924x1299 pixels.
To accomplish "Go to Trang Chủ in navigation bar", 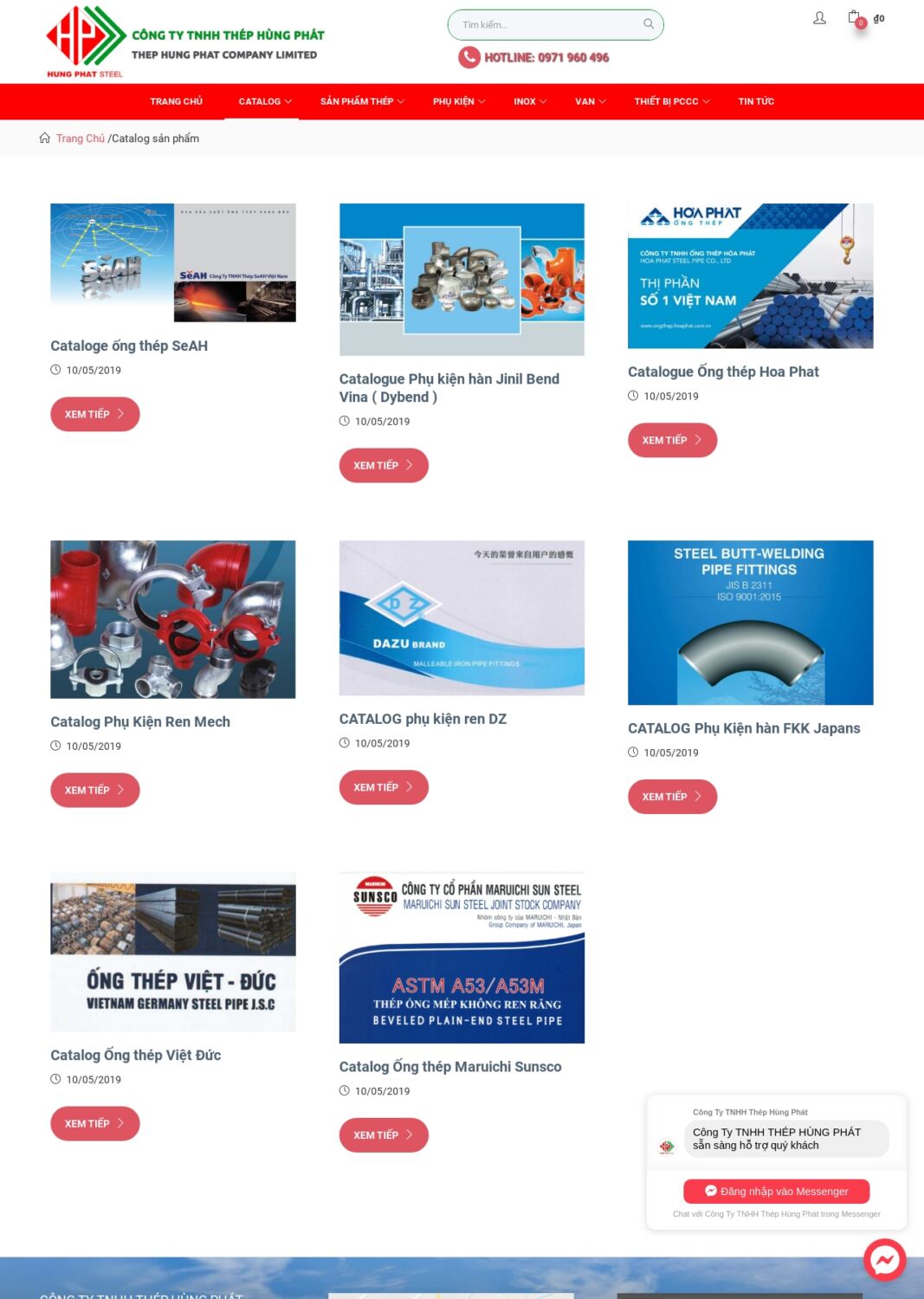I will pos(176,101).
